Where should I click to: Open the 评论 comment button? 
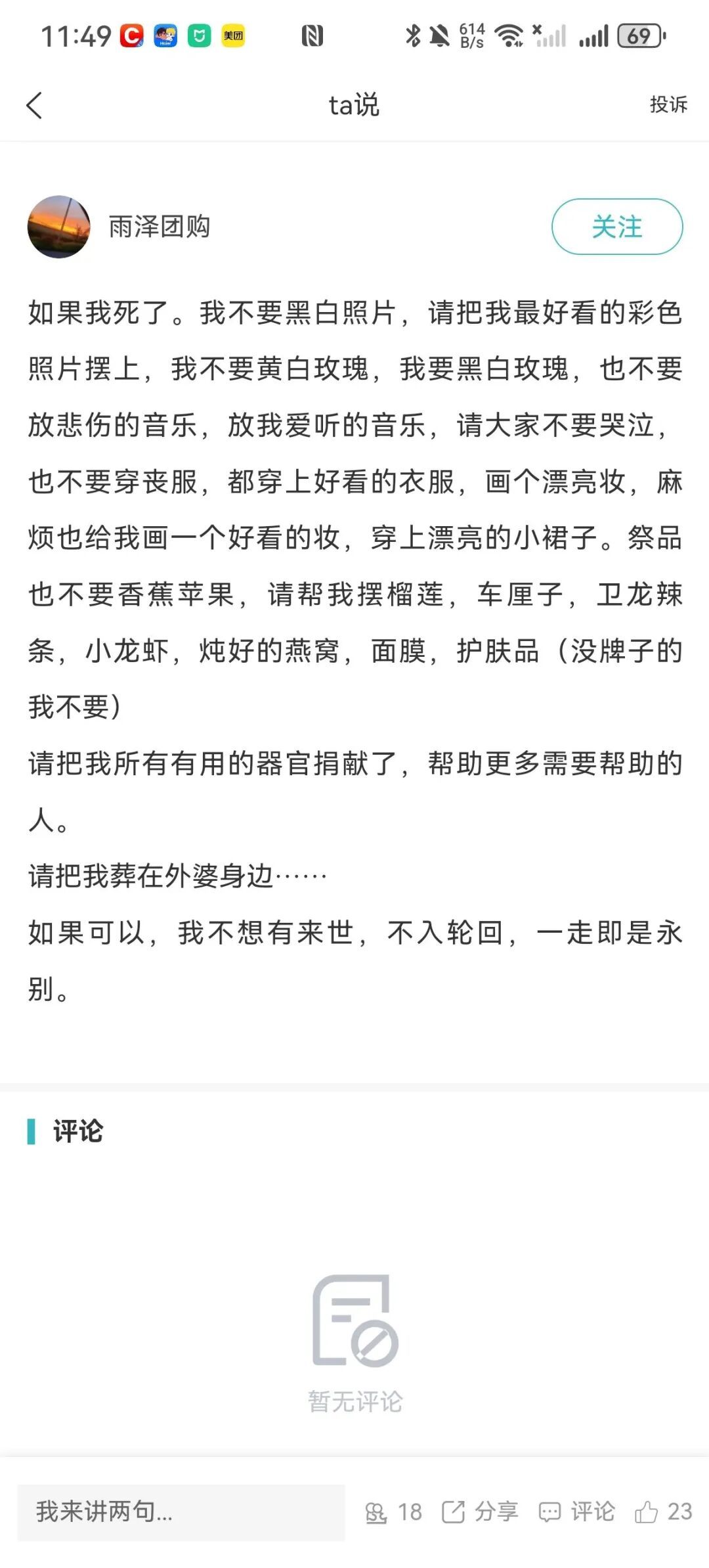[x=577, y=1512]
